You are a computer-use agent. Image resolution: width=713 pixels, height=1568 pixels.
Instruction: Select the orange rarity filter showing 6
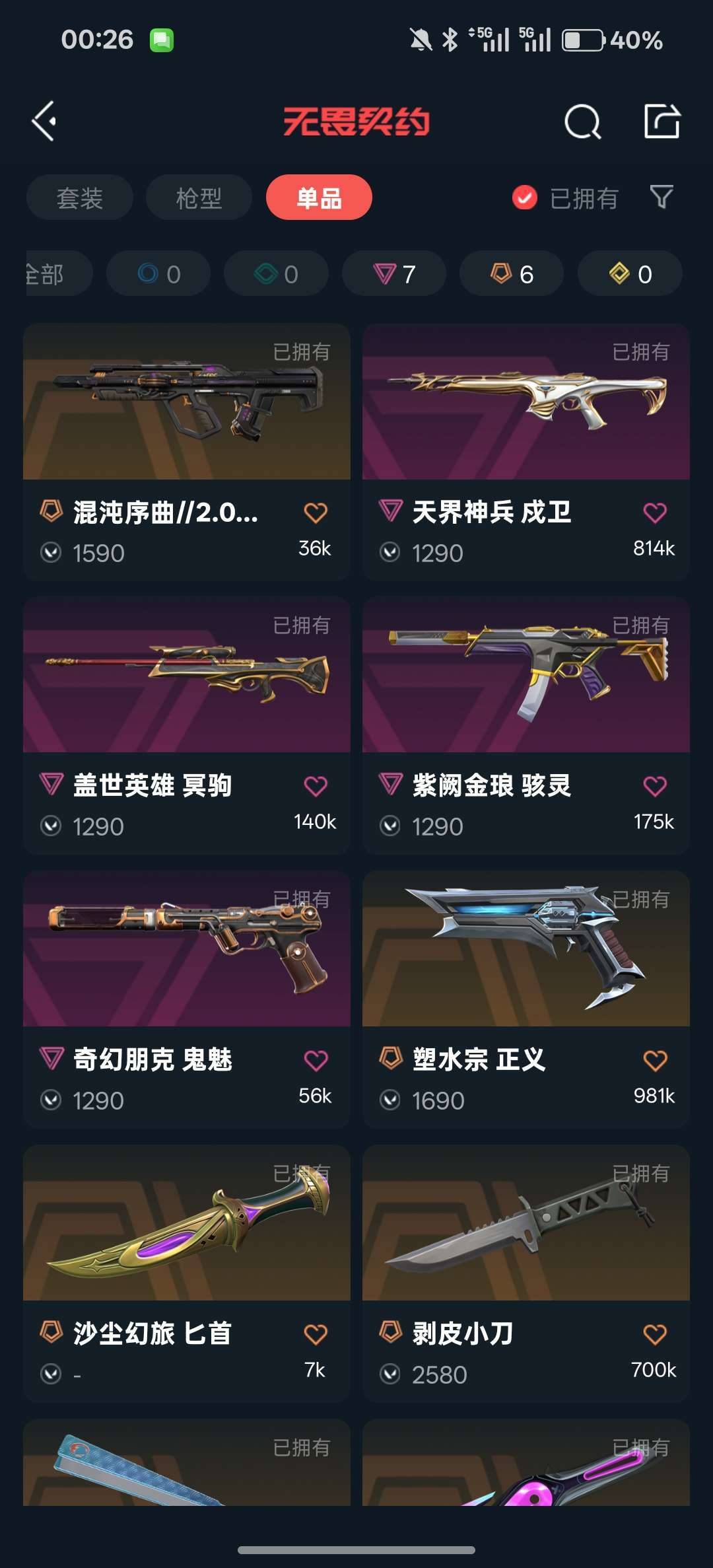pos(512,273)
